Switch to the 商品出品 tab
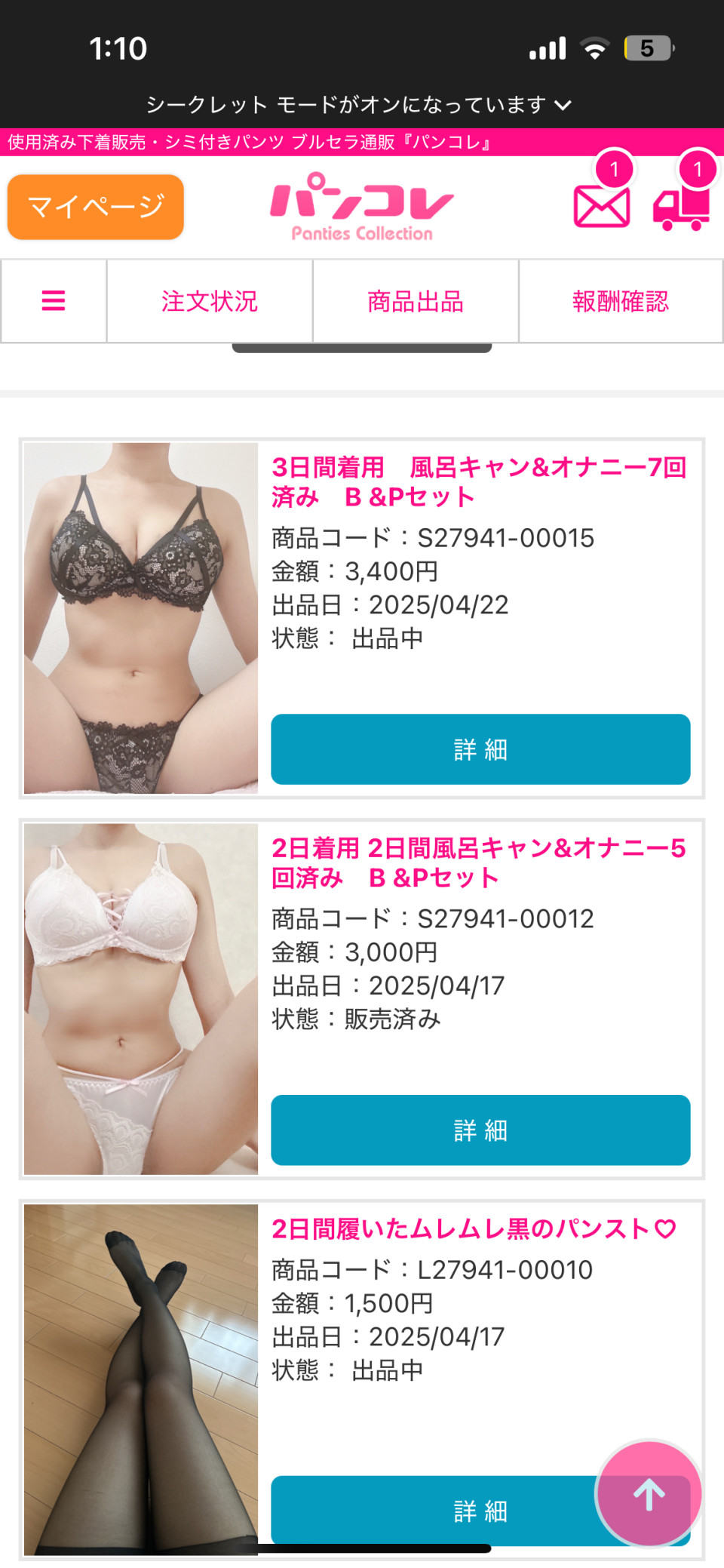724x1568 pixels. pyautogui.click(x=416, y=301)
